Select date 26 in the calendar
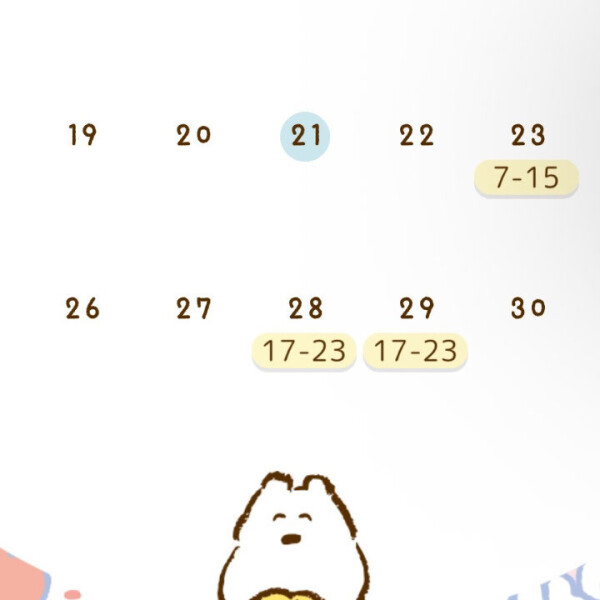This screenshot has width=600, height=600. 83,308
